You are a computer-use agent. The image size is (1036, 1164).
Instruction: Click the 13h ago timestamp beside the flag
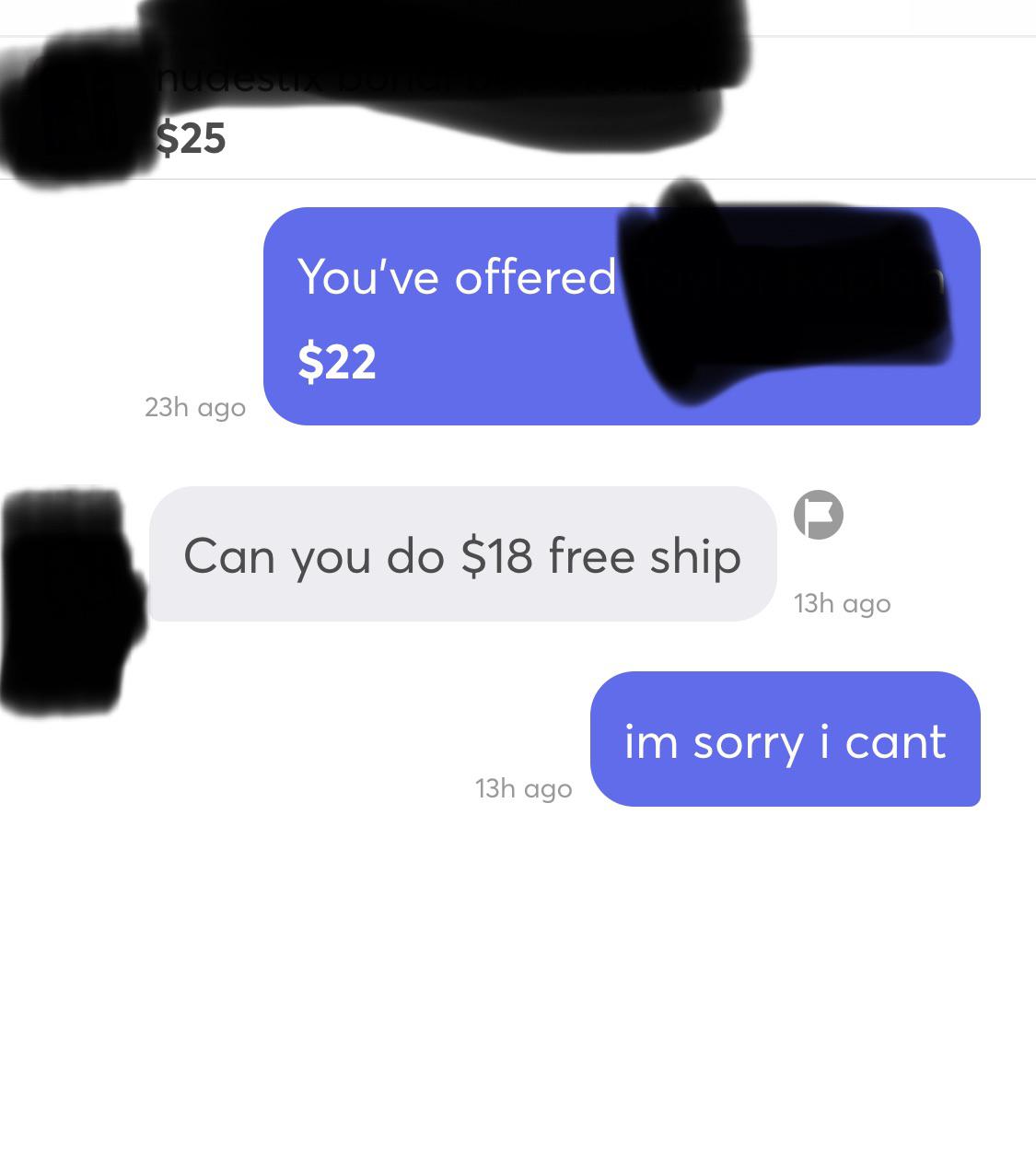point(842,603)
